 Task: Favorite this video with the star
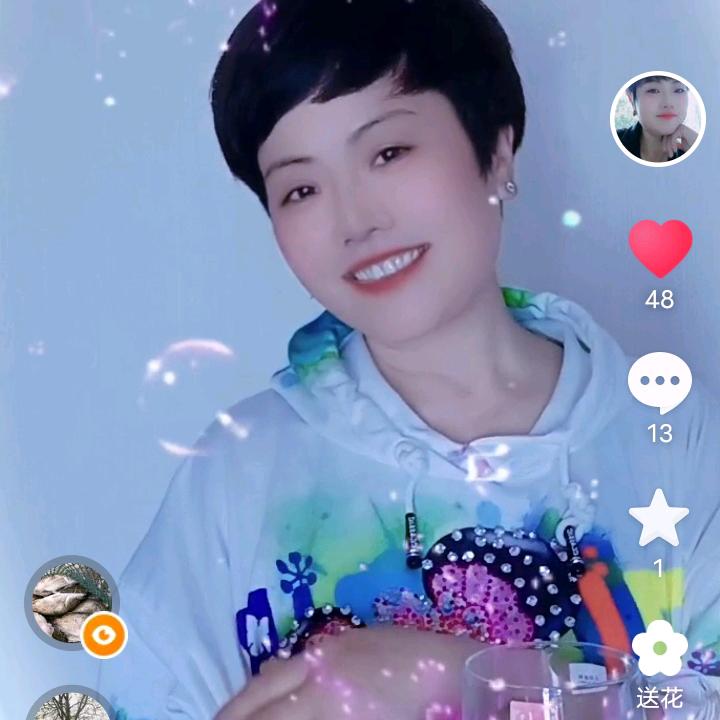click(659, 519)
